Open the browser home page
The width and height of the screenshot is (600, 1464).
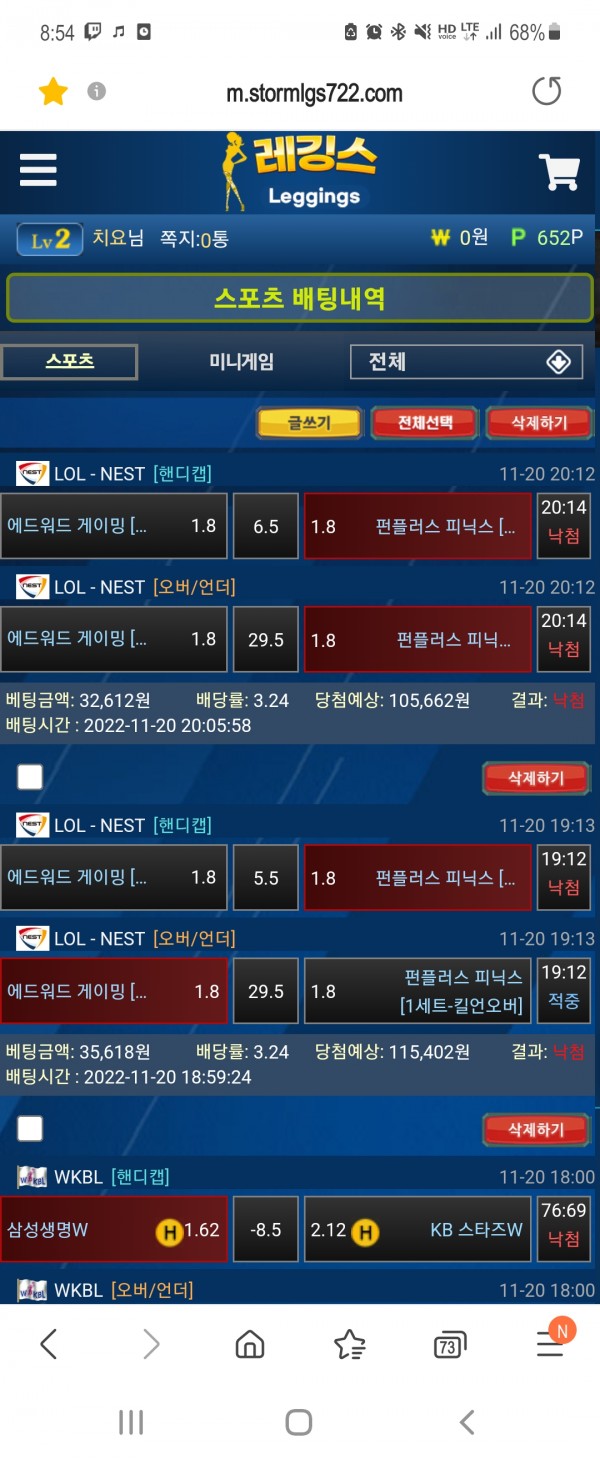coord(249,1345)
